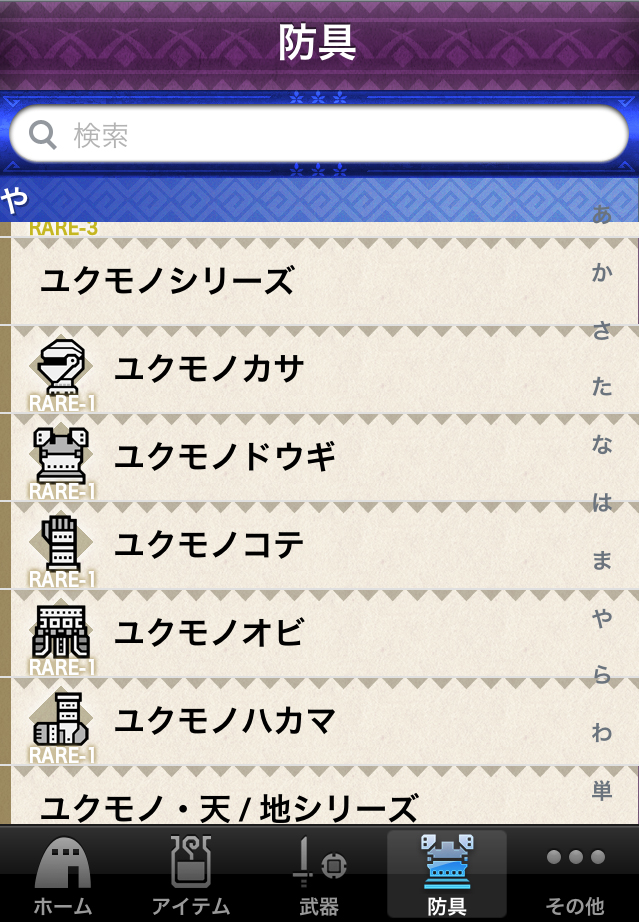Go to the アイテム tab

[191, 875]
